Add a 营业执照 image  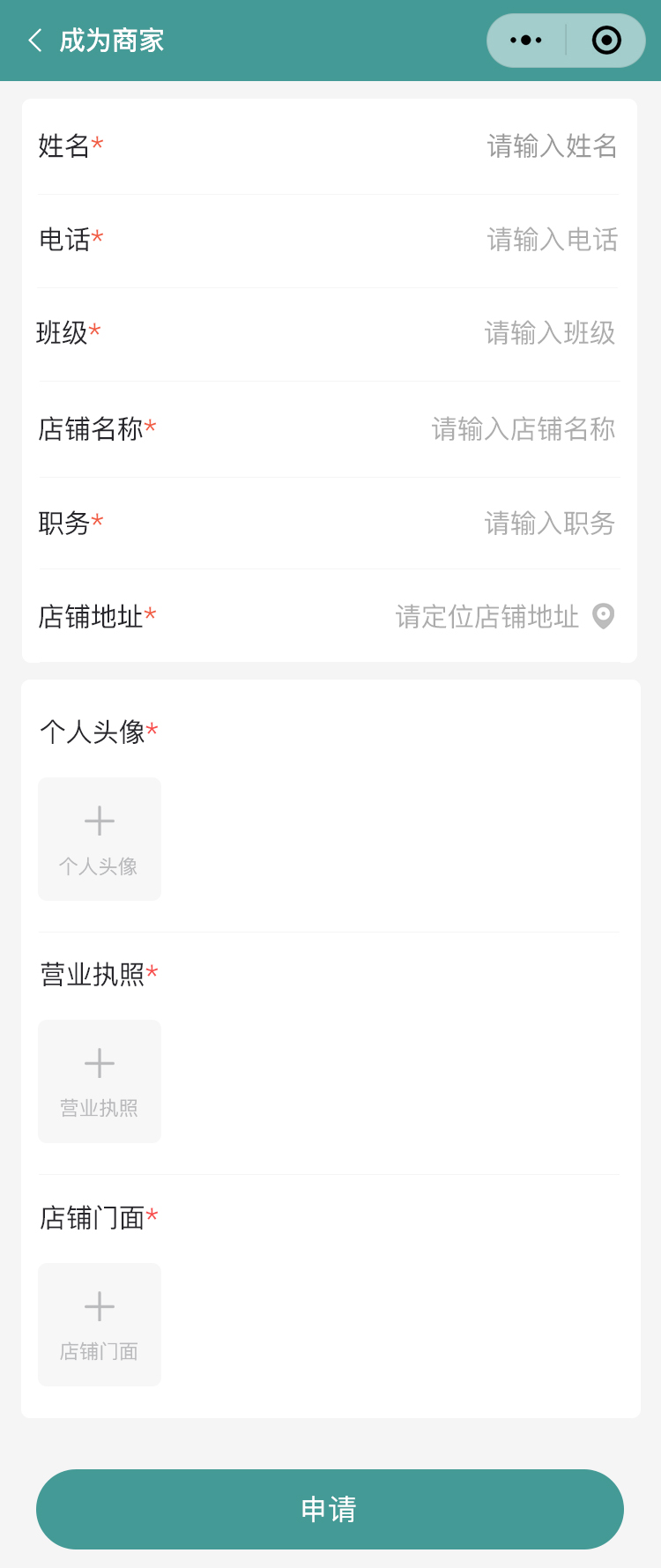click(100, 1081)
